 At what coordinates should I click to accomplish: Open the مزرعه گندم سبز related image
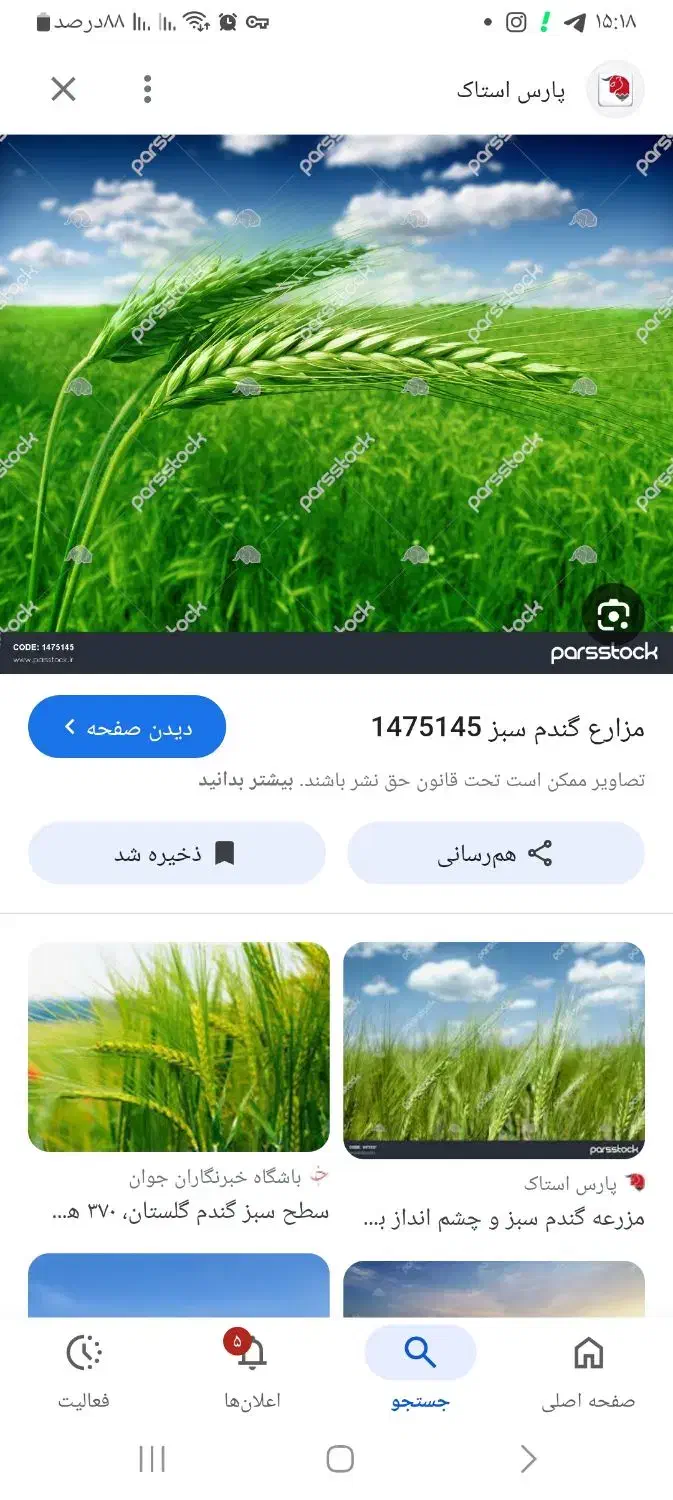click(494, 1051)
